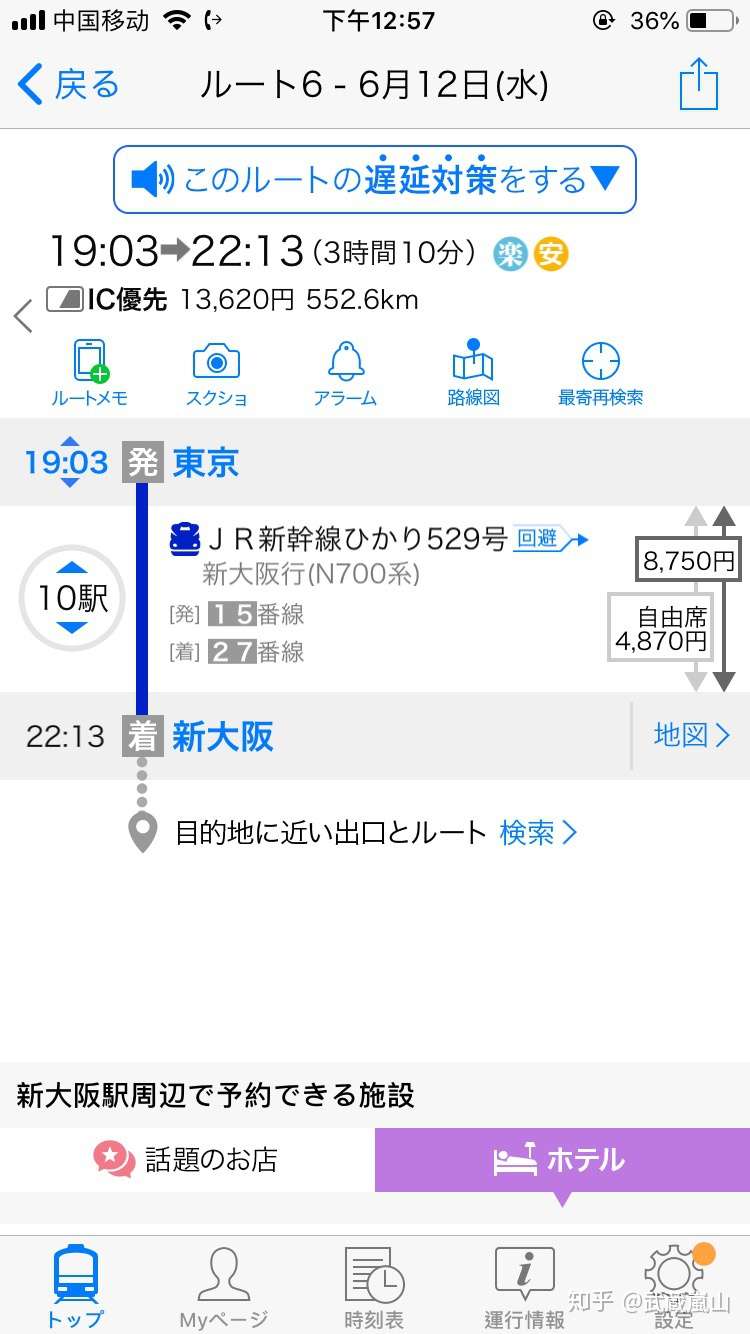Check 運行情報 service information
This screenshot has height=1334, width=750.
522,1285
